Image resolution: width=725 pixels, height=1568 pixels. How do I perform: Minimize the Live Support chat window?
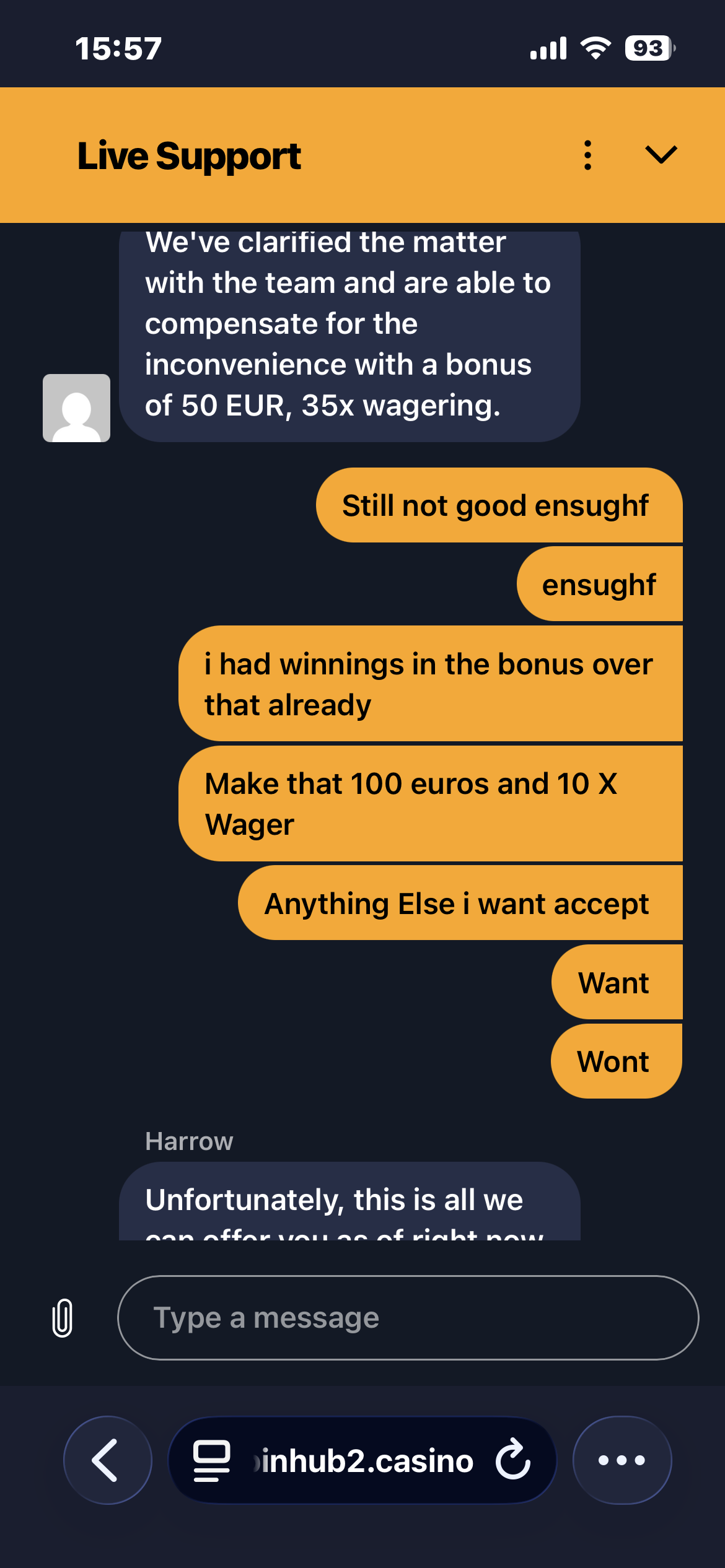661,155
